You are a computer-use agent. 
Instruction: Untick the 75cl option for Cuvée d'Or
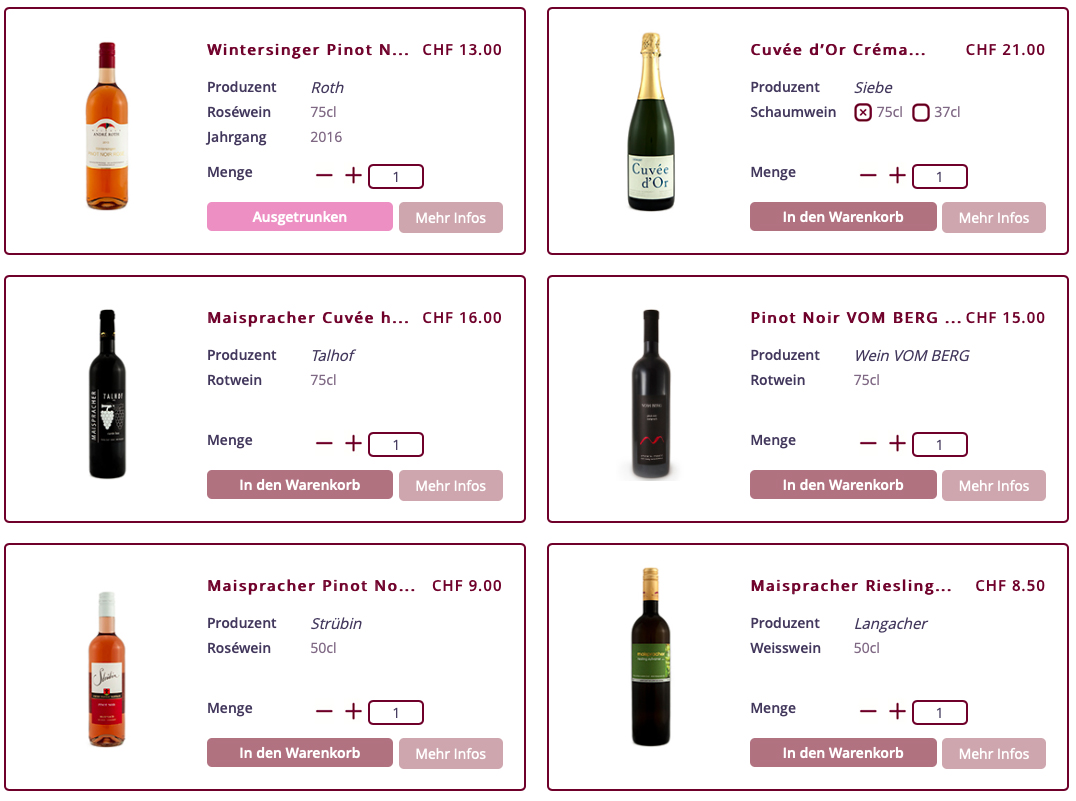pyautogui.click(x=863, y=112)
